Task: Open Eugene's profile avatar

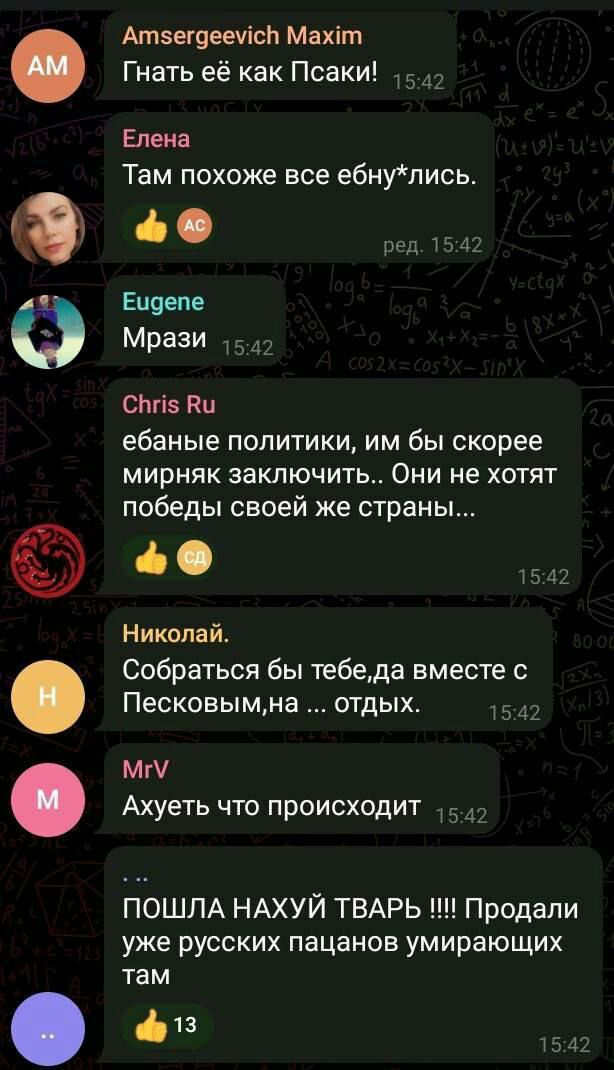Action: click(x=48, y=331)
